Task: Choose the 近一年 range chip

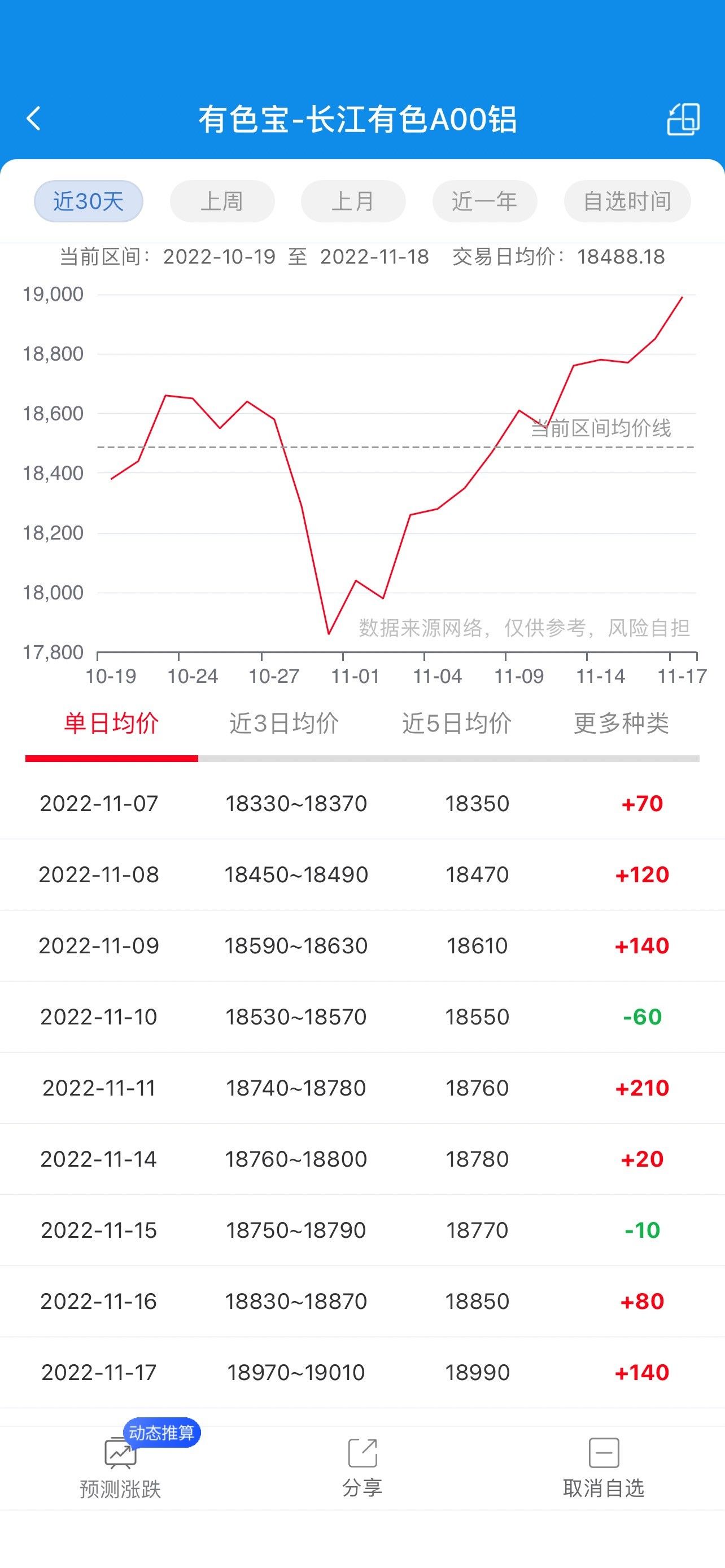Action: [484, 201]
